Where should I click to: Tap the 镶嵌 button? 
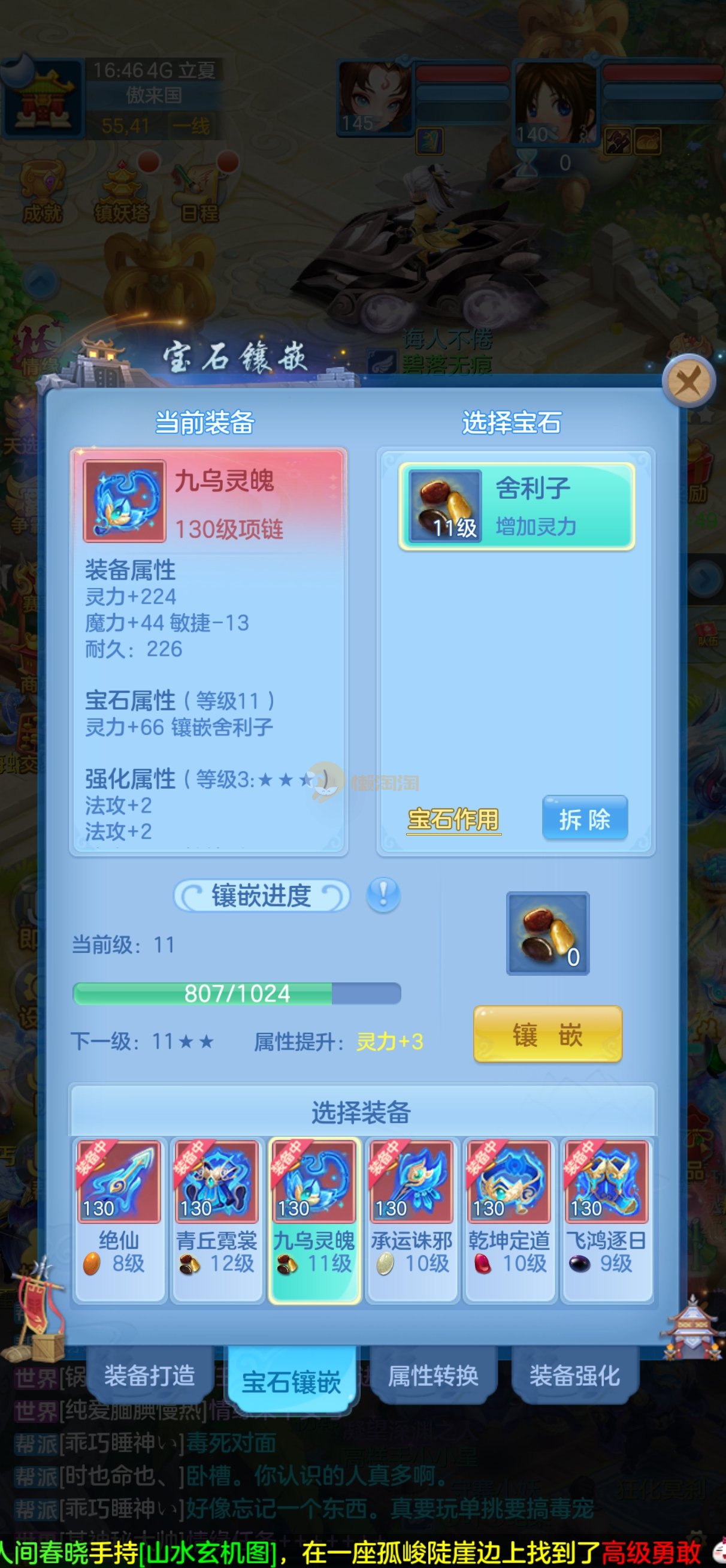[x=547, y=1034]
